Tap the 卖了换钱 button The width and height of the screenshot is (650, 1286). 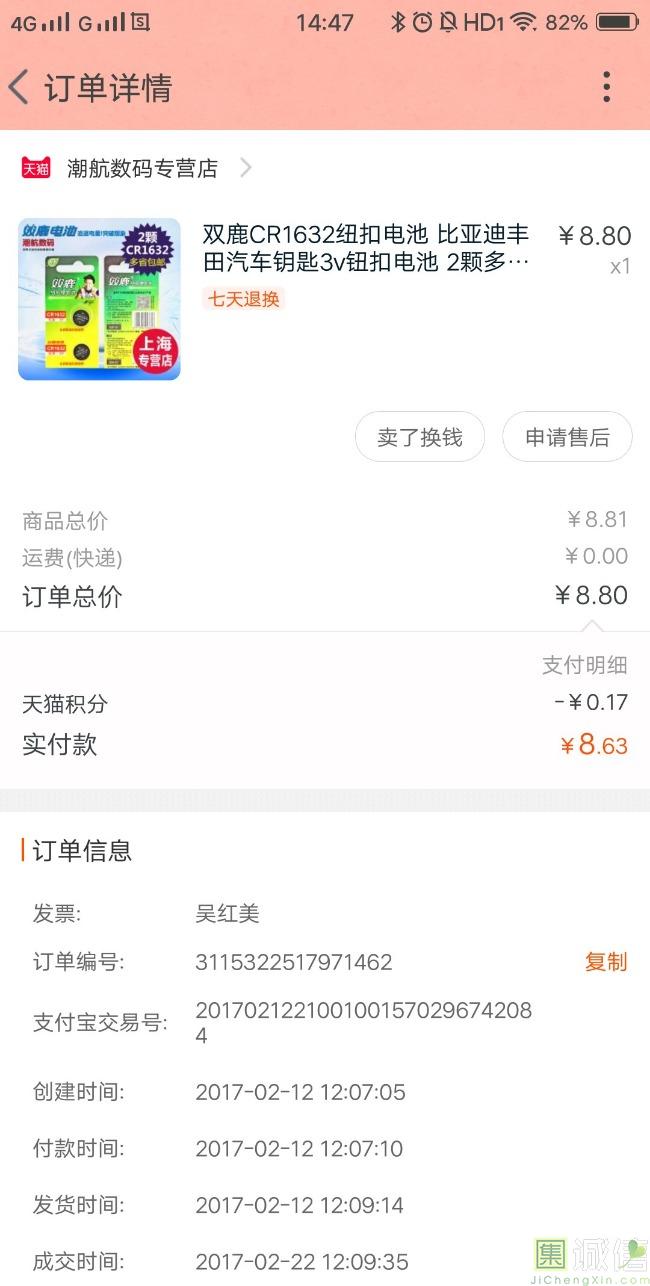(x=420, y=437)
